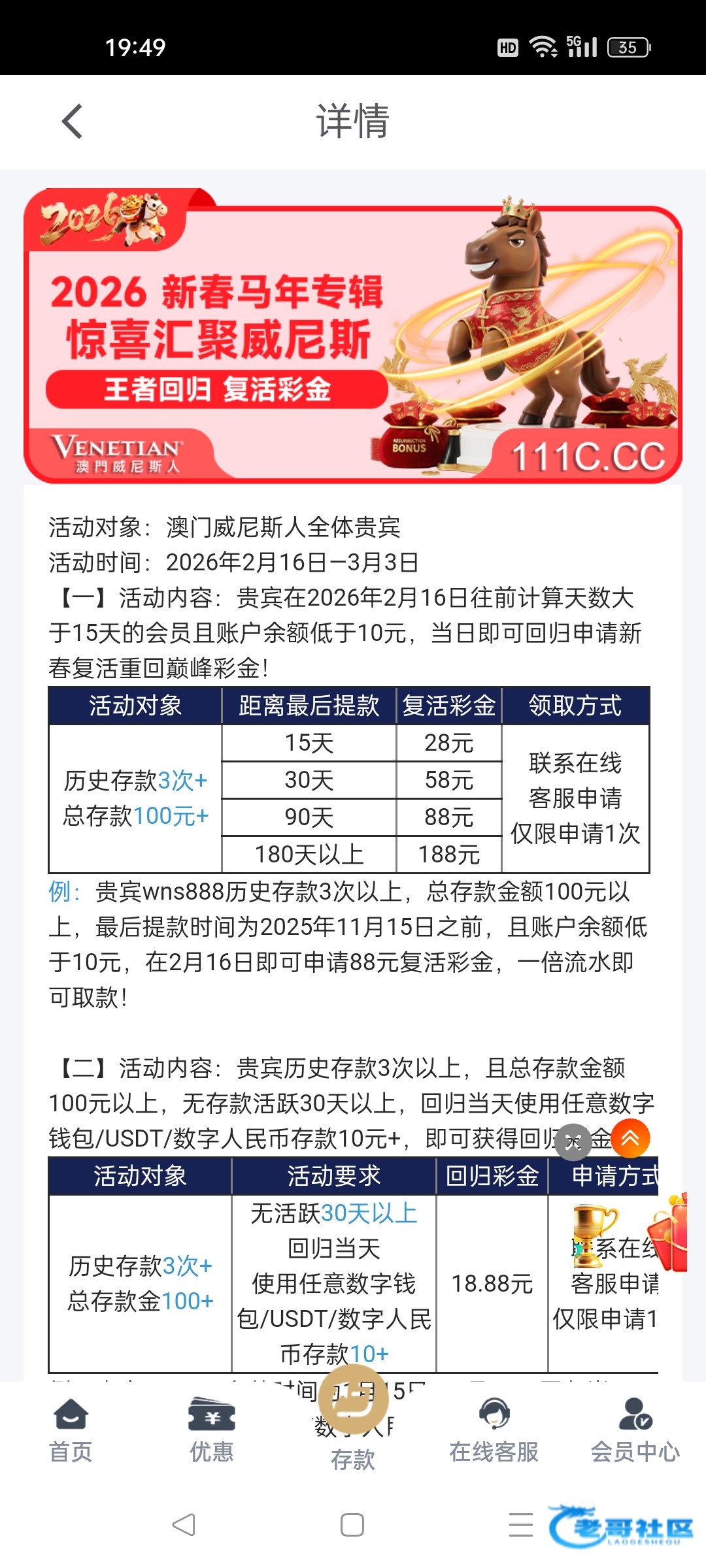Screen dimensions: 706x1568
Task: Dismiss the floating widget with the gray X
Action: [573, 1142]
